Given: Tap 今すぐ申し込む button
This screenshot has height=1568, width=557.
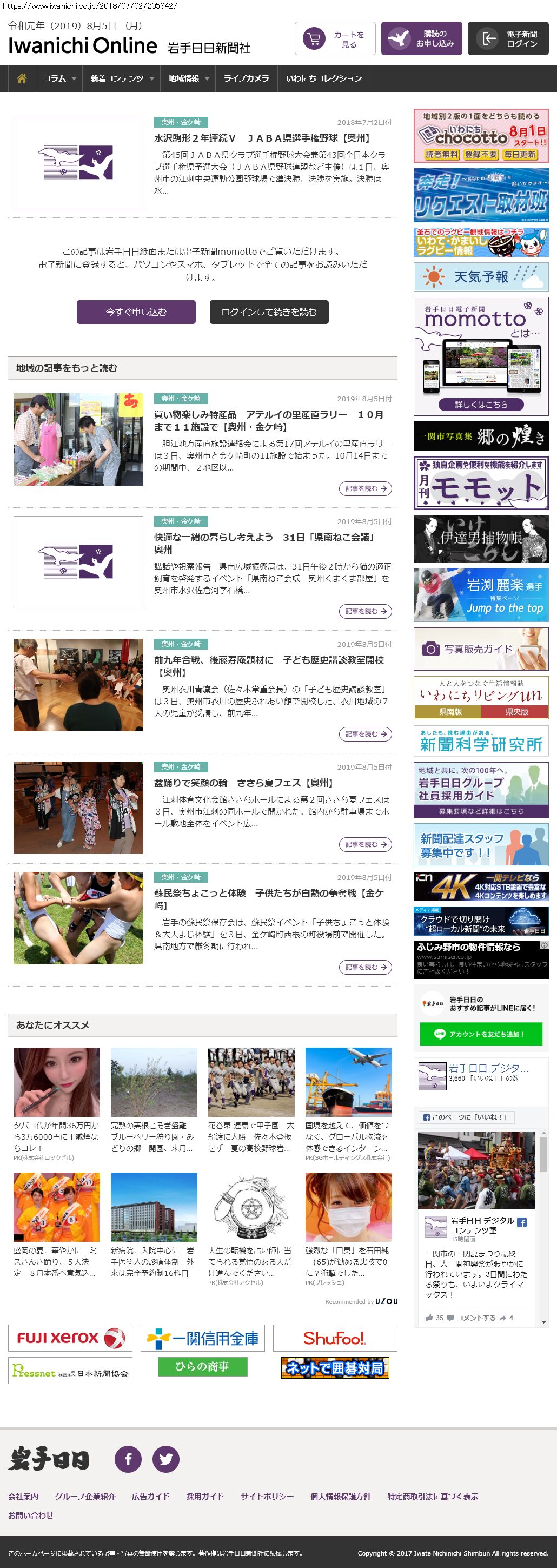Looking at the screenshot, I should [x=136, y=312].
